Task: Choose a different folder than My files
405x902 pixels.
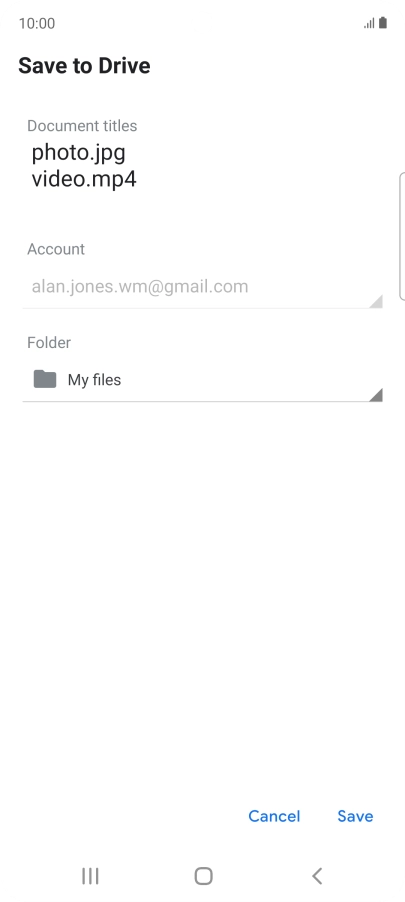Action: pos(202,380)
